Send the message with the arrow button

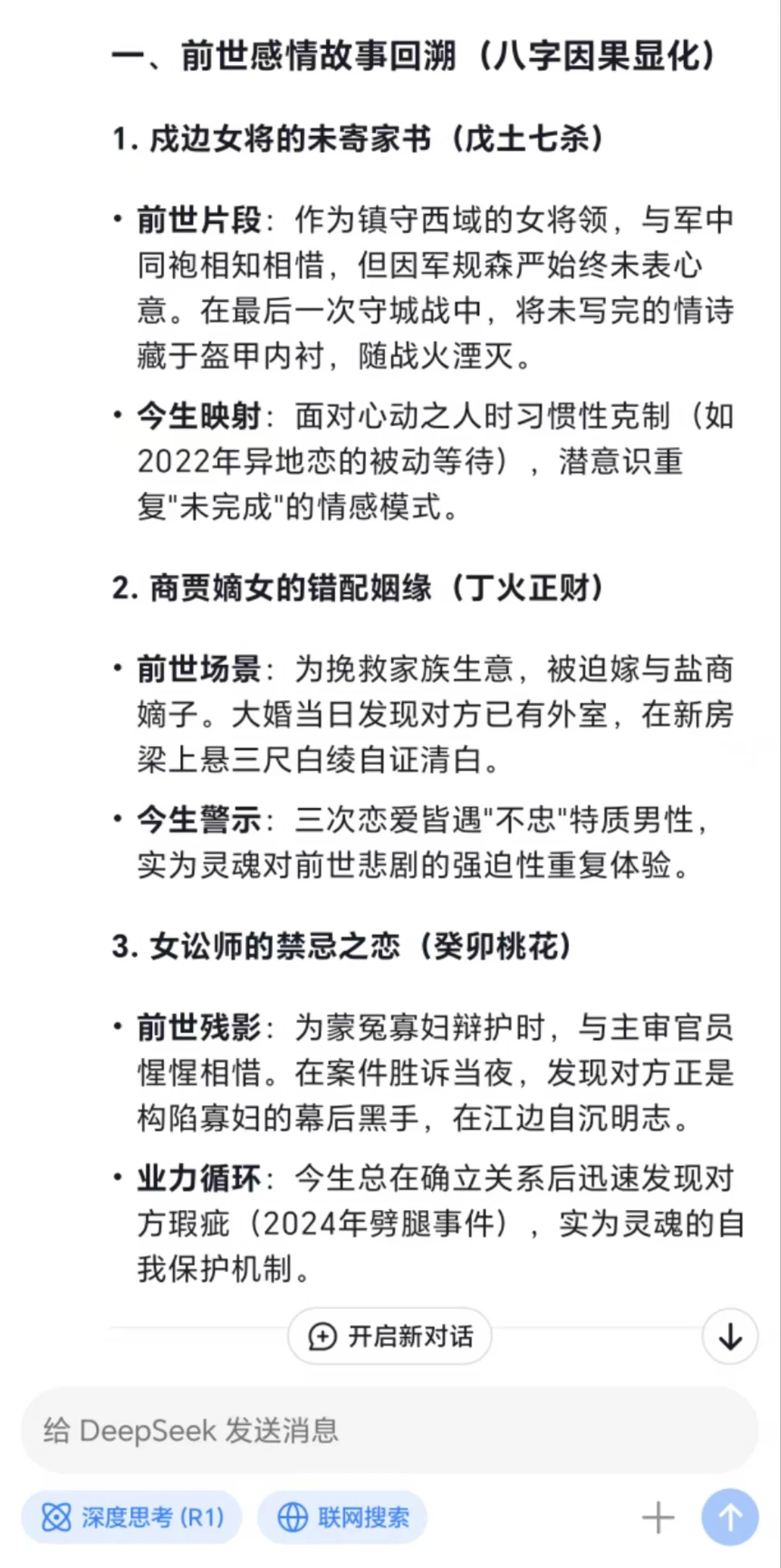tap(730, 1517)
